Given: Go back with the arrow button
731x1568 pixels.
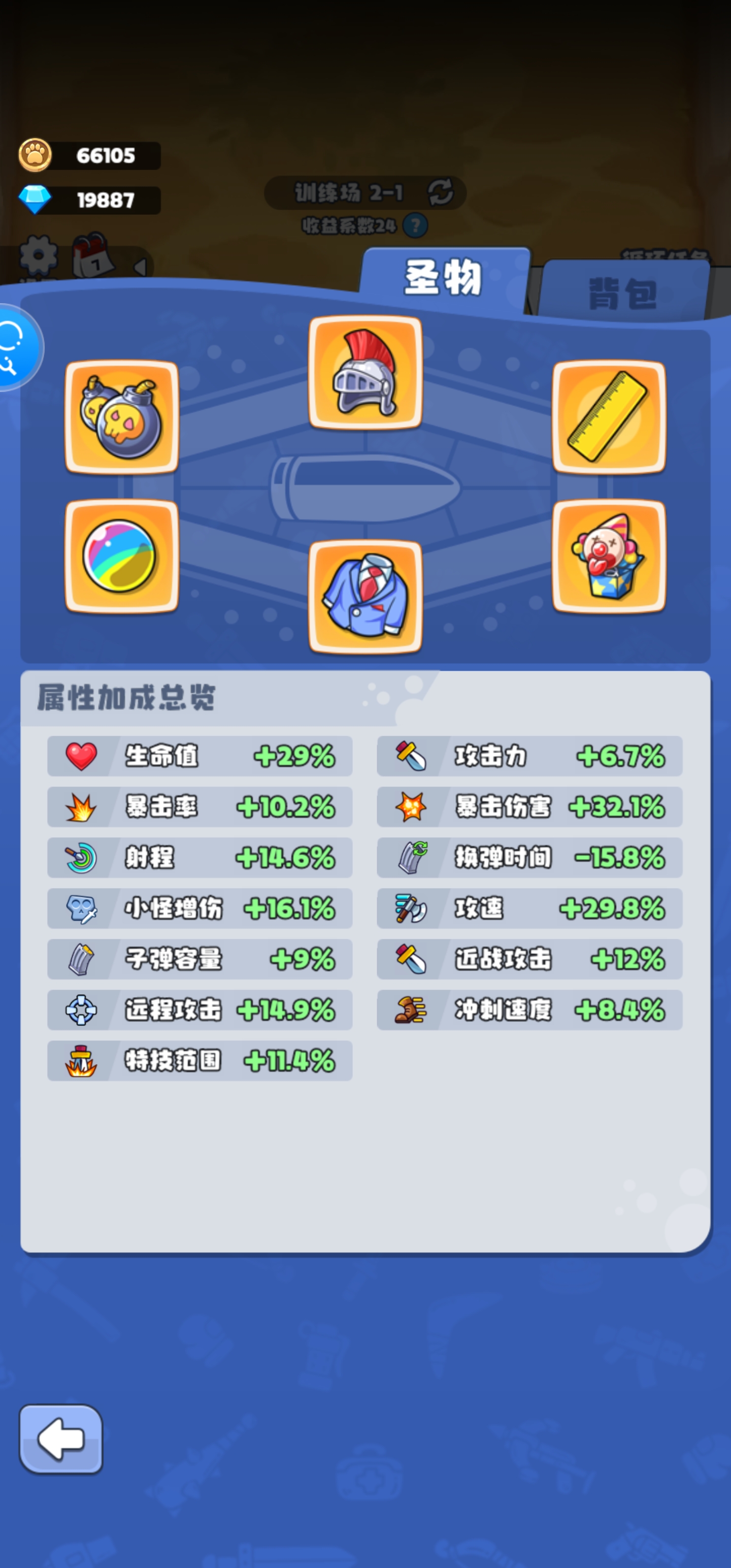Looking at the screenshot, I should point(61,1439).
